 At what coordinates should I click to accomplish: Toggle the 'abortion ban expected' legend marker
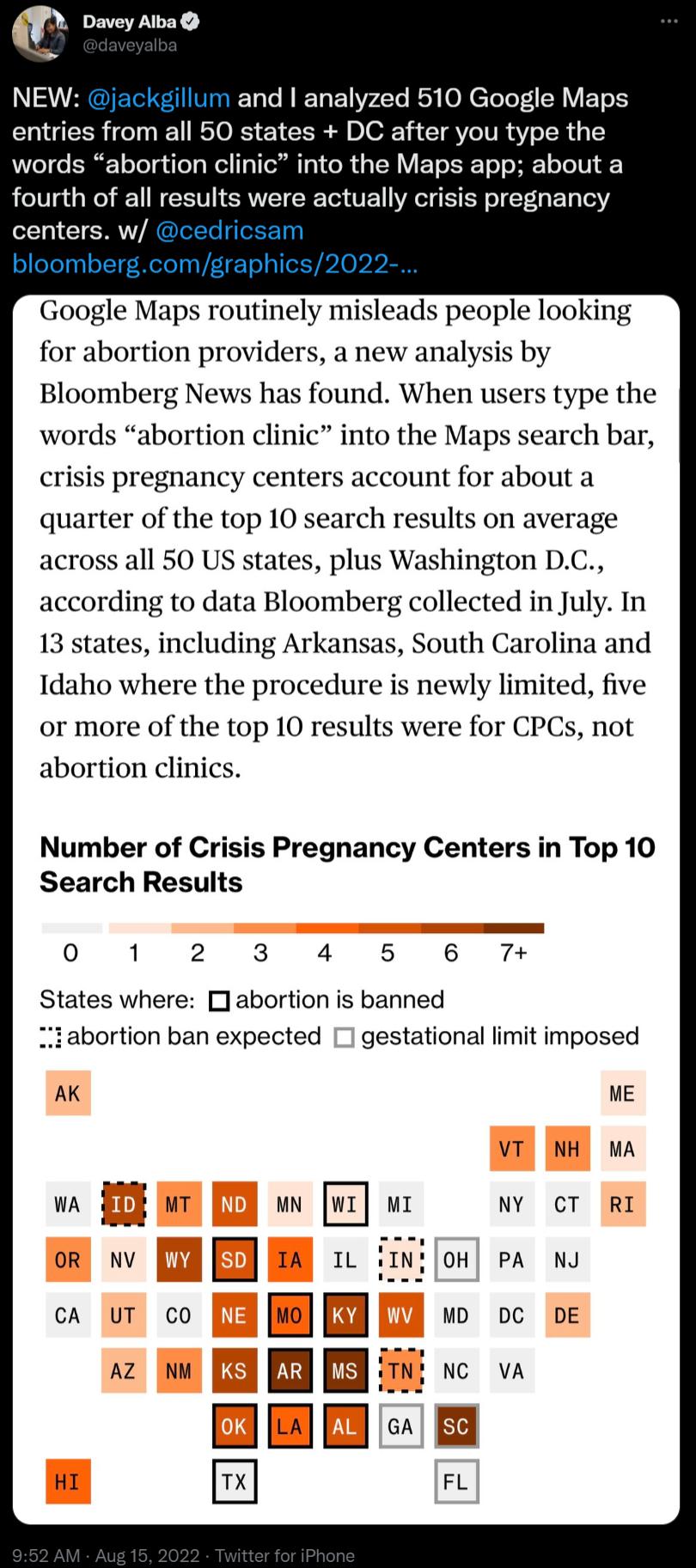click(x=49, y=1035)
